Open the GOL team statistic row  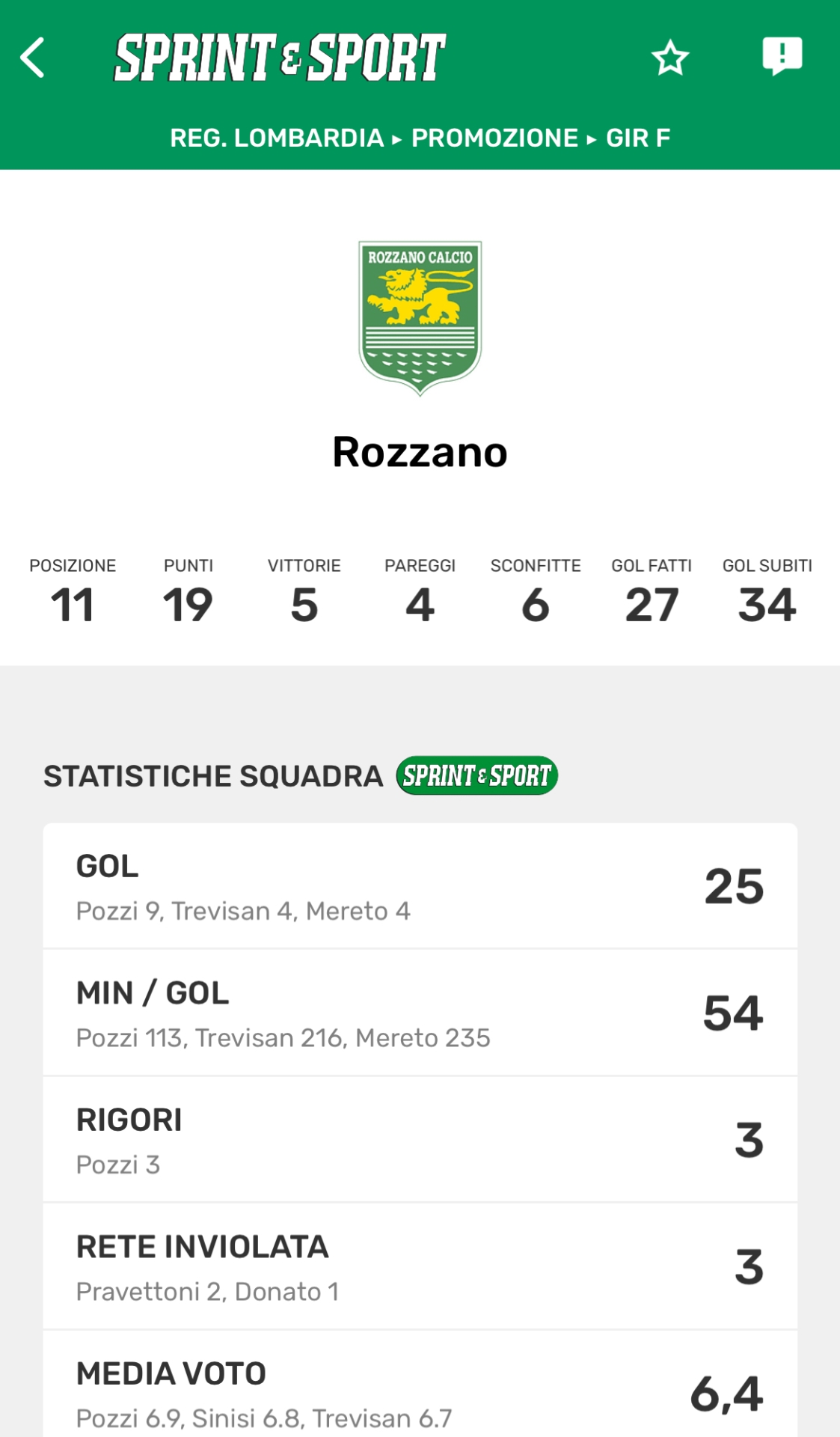click(420, 886)
